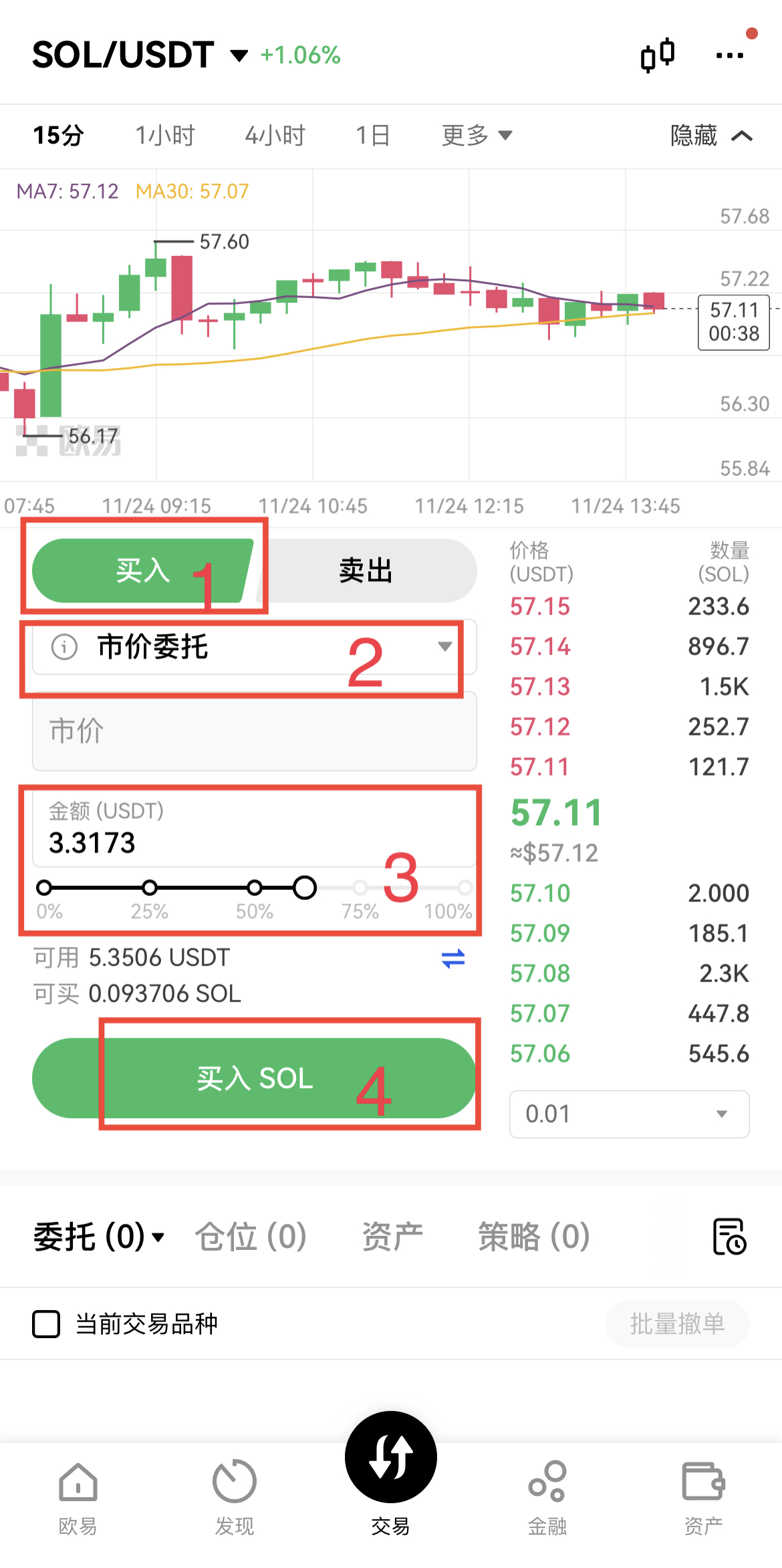The width and height of the screenshot is (782, 1568).
Task: Open the 发现 bottom navigation tab
Action: [234, 1498]
